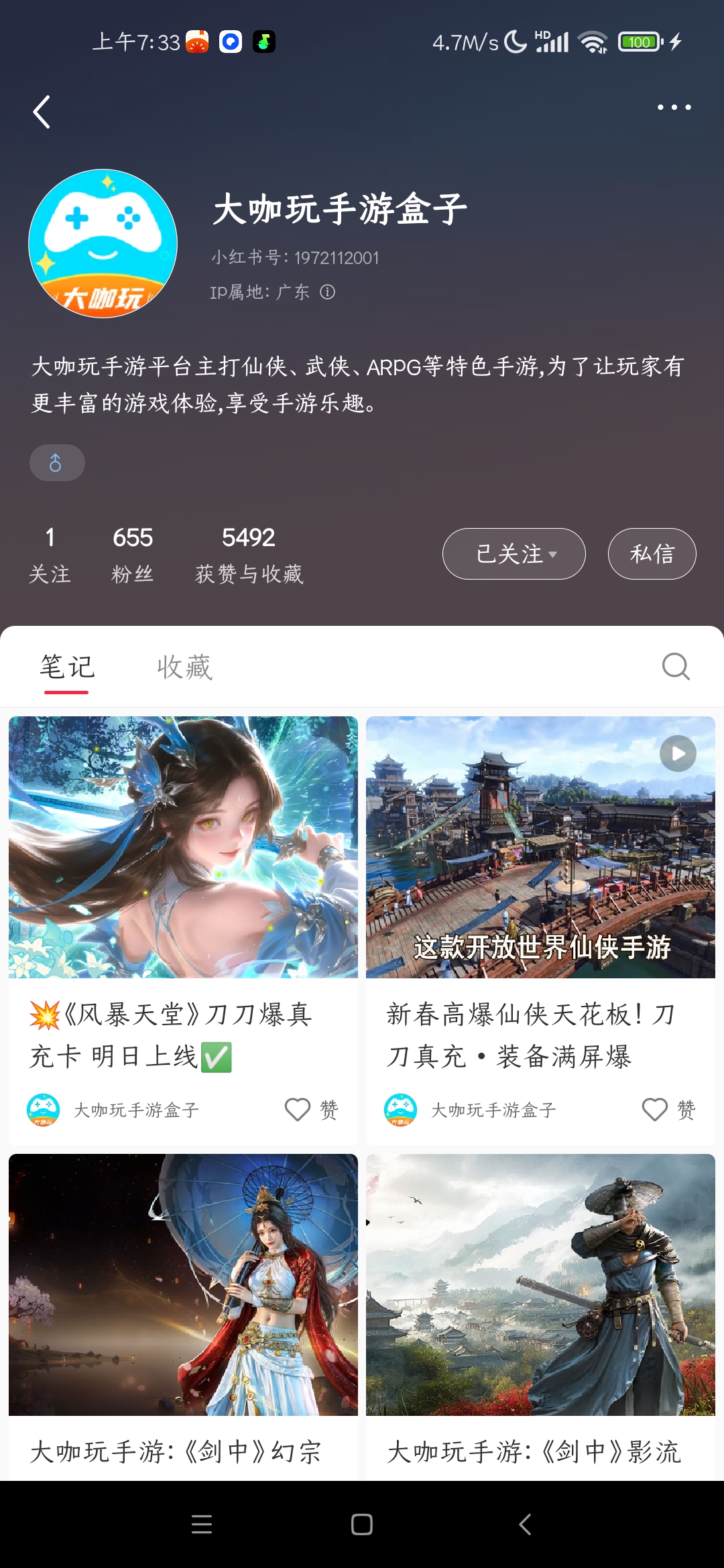The height and width of the screenshot is (1568, 724).
Task: Tap the info icon beside IP属地
Action: 327,292
